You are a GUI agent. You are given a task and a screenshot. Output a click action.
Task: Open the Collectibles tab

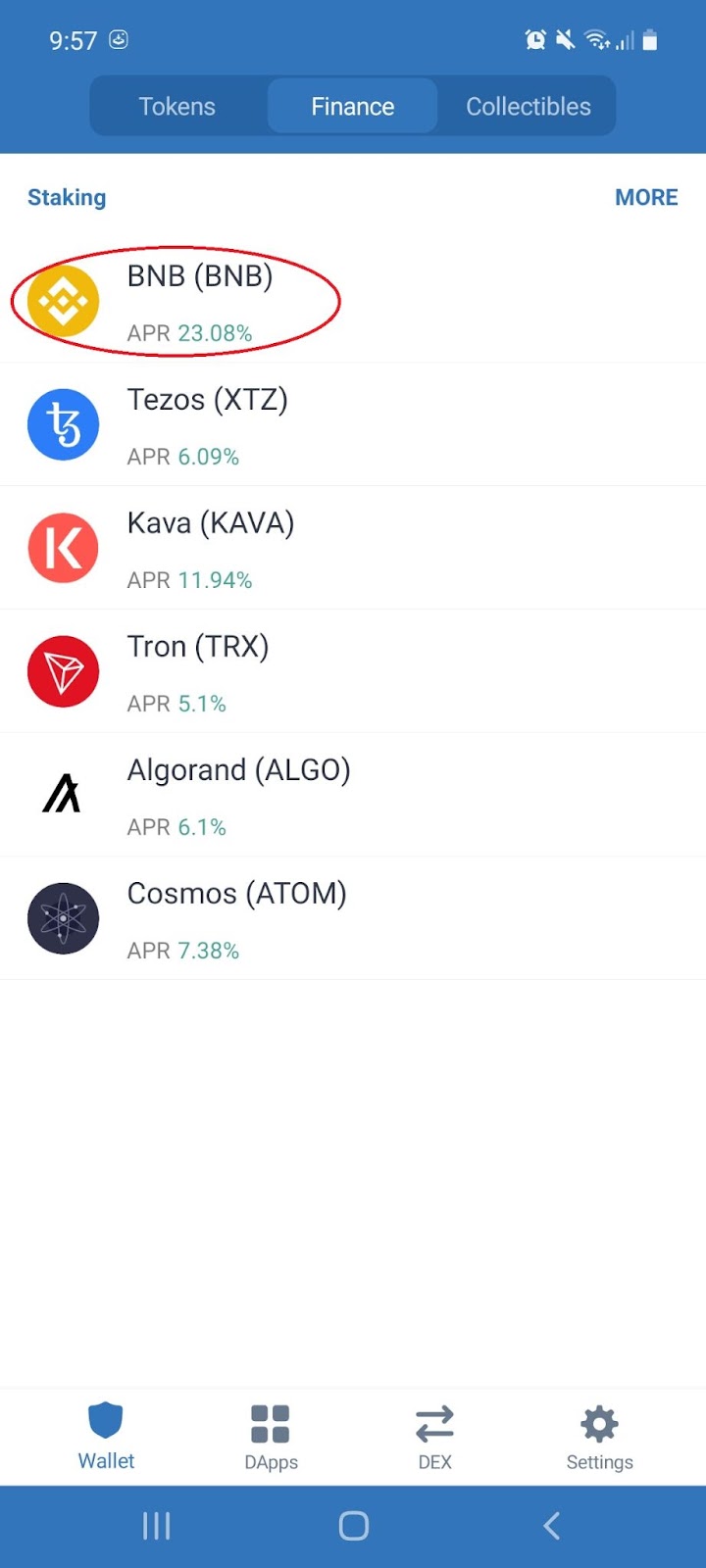click(x=528, y=107)
